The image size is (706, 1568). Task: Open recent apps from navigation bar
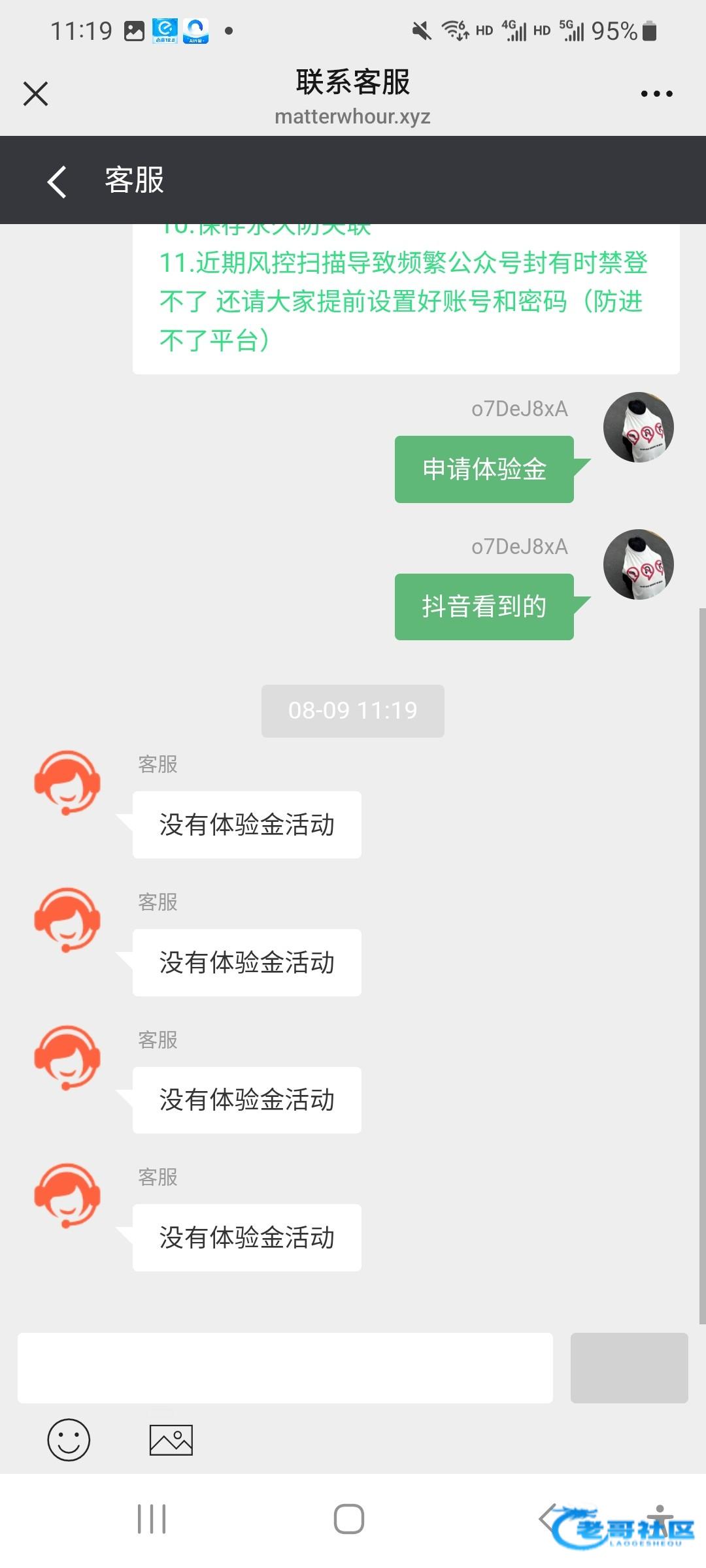tap(152, 1518)
